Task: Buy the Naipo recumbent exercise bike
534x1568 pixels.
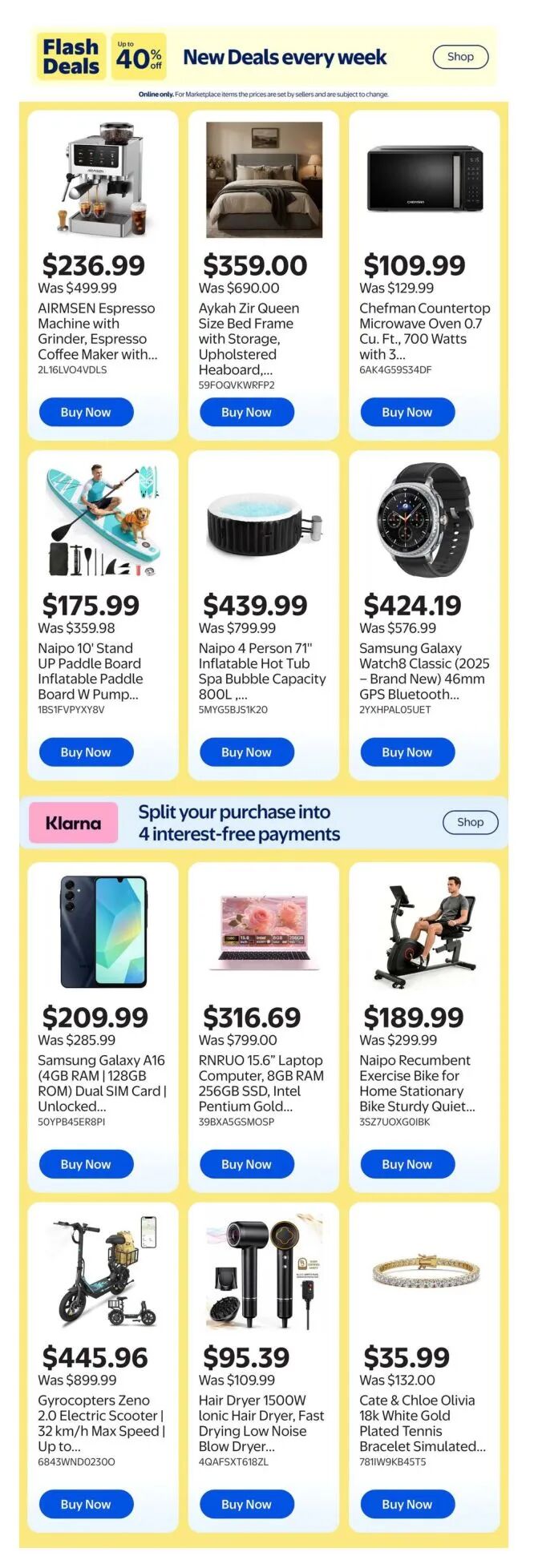Action: click(407, 1164)
